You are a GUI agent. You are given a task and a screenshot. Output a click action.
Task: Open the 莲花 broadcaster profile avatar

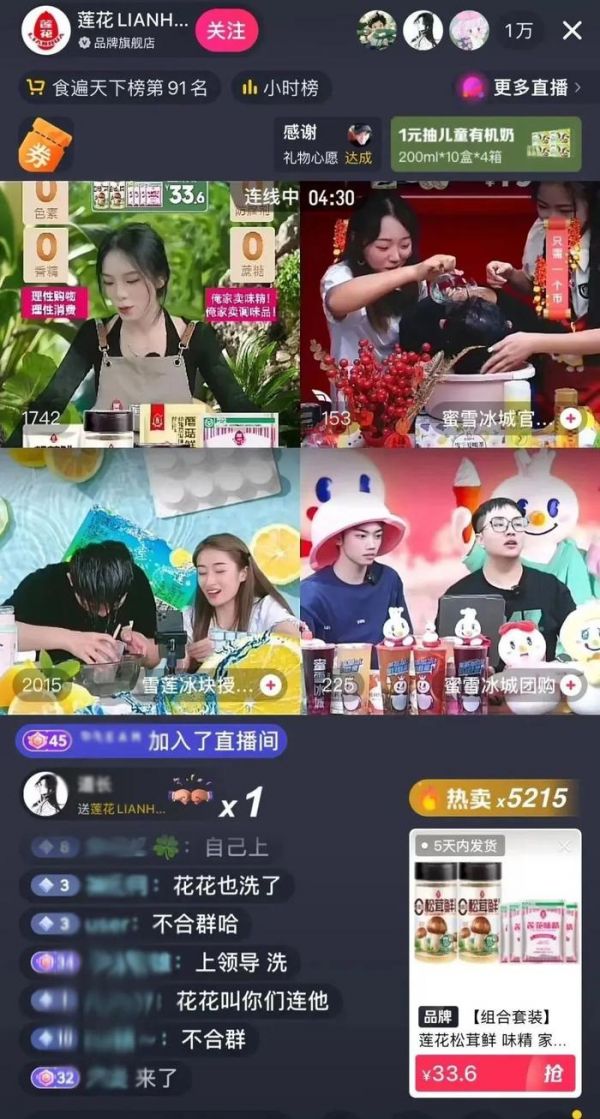[x=42, y=31]
